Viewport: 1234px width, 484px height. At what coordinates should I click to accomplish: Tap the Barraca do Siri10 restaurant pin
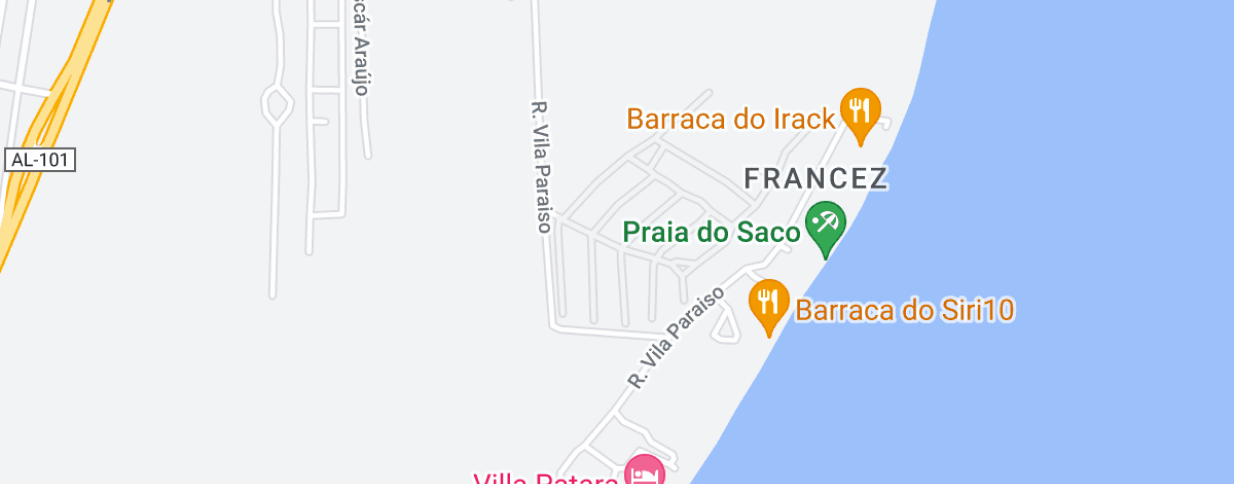point(768,302)
